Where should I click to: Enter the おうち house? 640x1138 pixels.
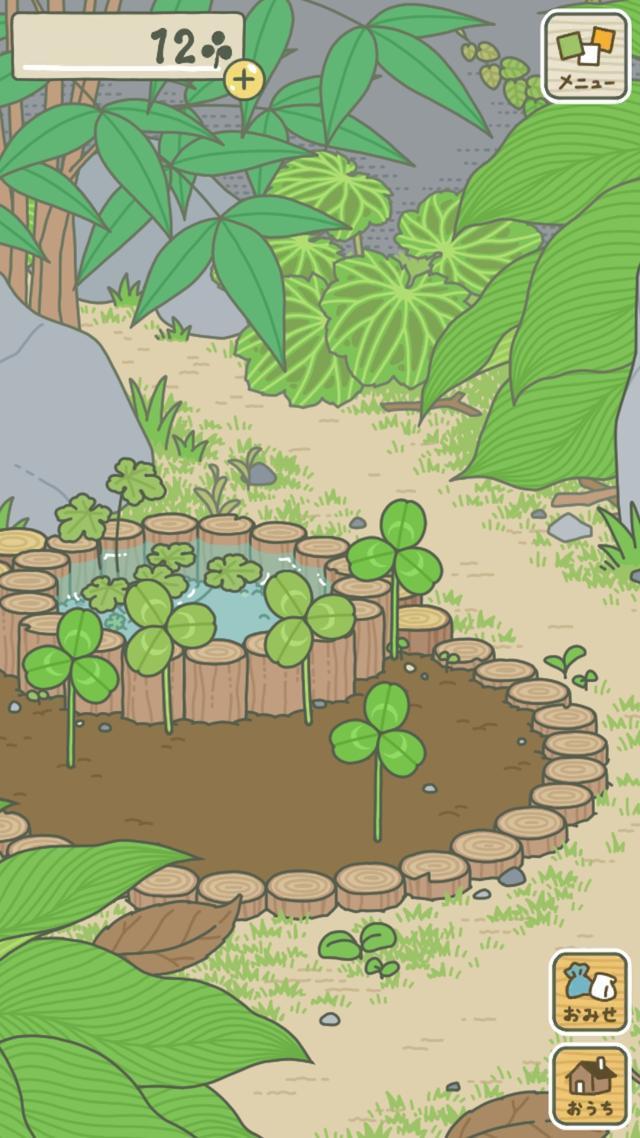pos(589,1086)
